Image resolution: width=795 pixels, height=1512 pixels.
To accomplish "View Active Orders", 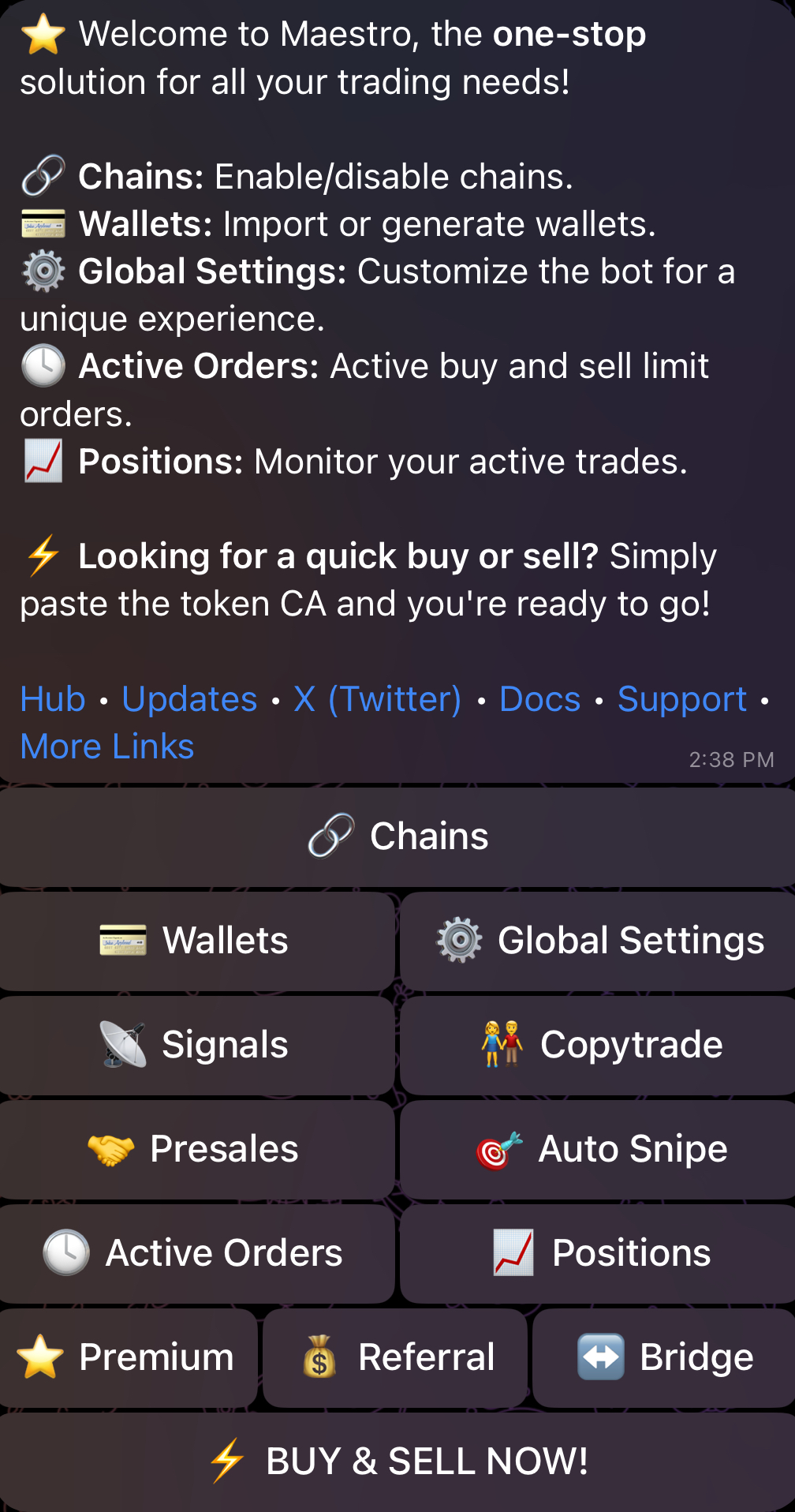I will 196,1253.
